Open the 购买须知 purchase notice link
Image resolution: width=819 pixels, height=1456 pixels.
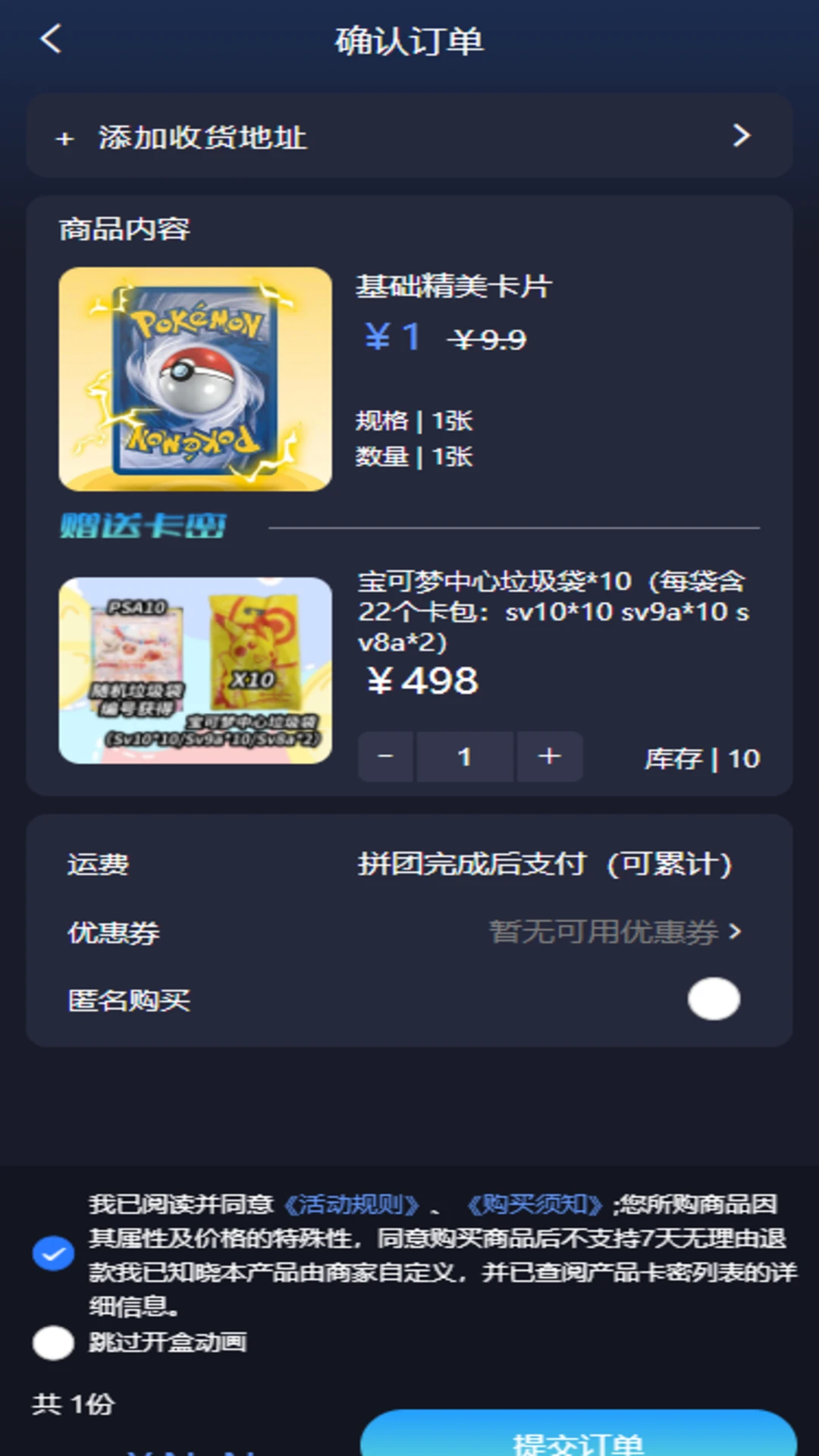click(x=535, y=1202)
